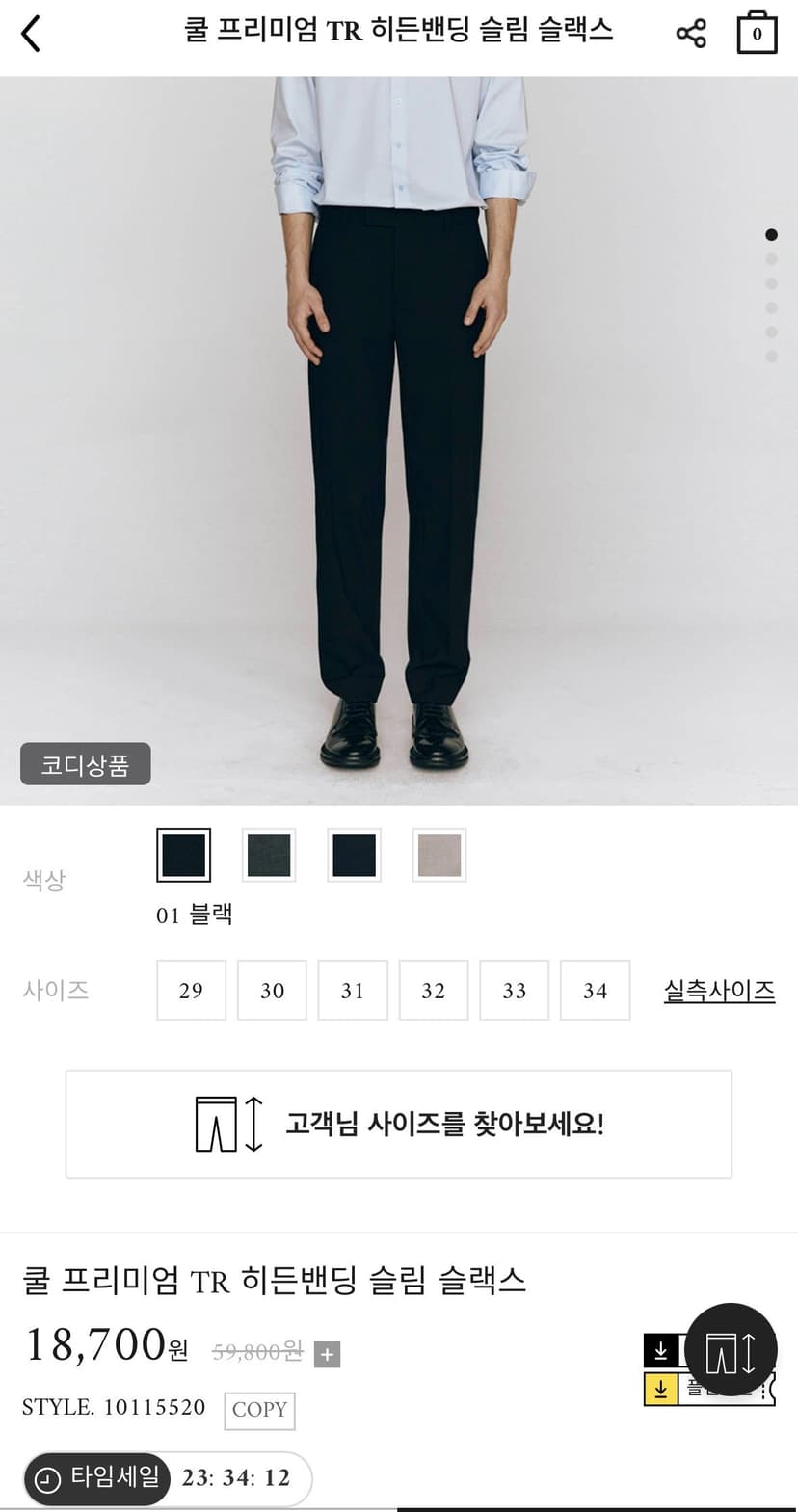The width and height of the screenshot is (798, 1512).
Task: Select size 29
Action: pyautogui.click(x=191, y=990)
